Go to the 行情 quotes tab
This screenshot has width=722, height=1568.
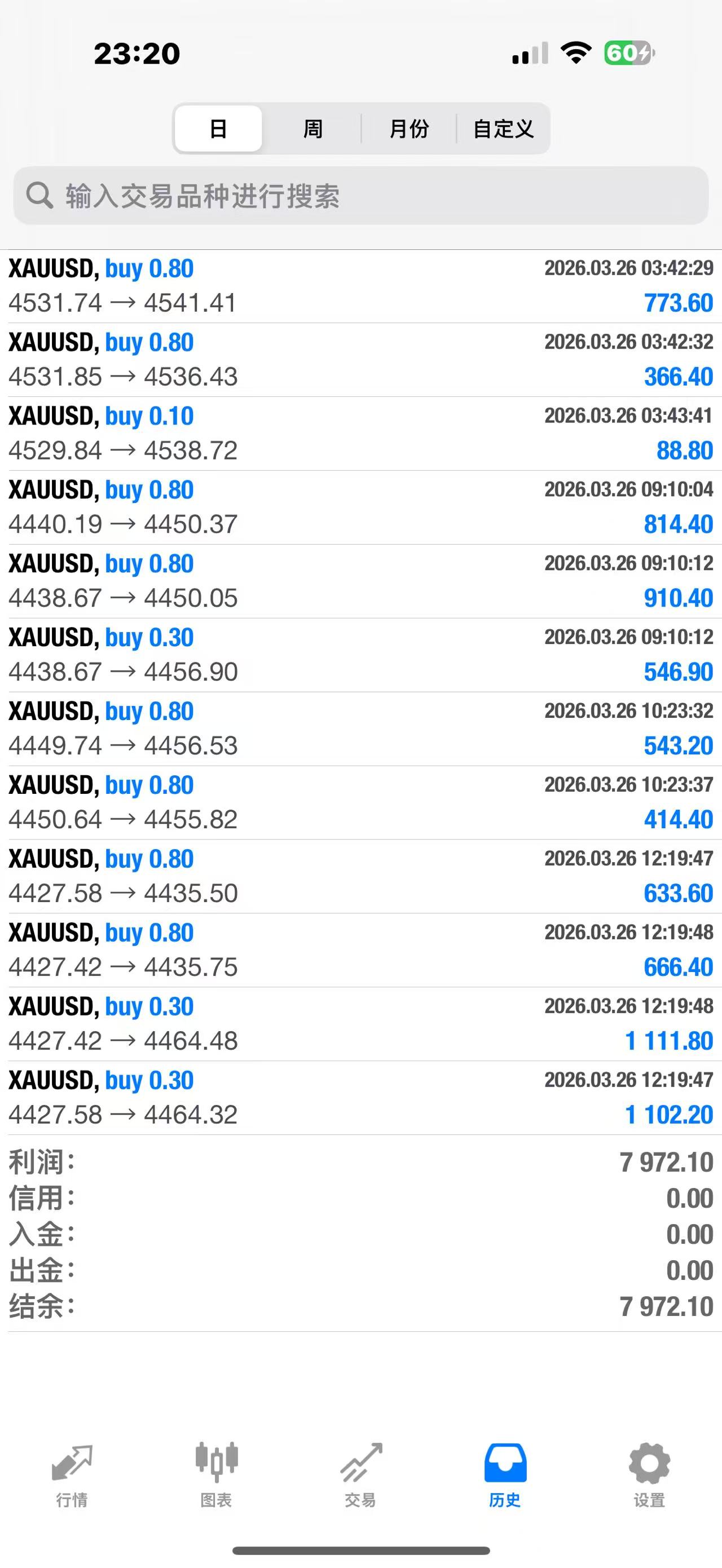coord(72,1474)
